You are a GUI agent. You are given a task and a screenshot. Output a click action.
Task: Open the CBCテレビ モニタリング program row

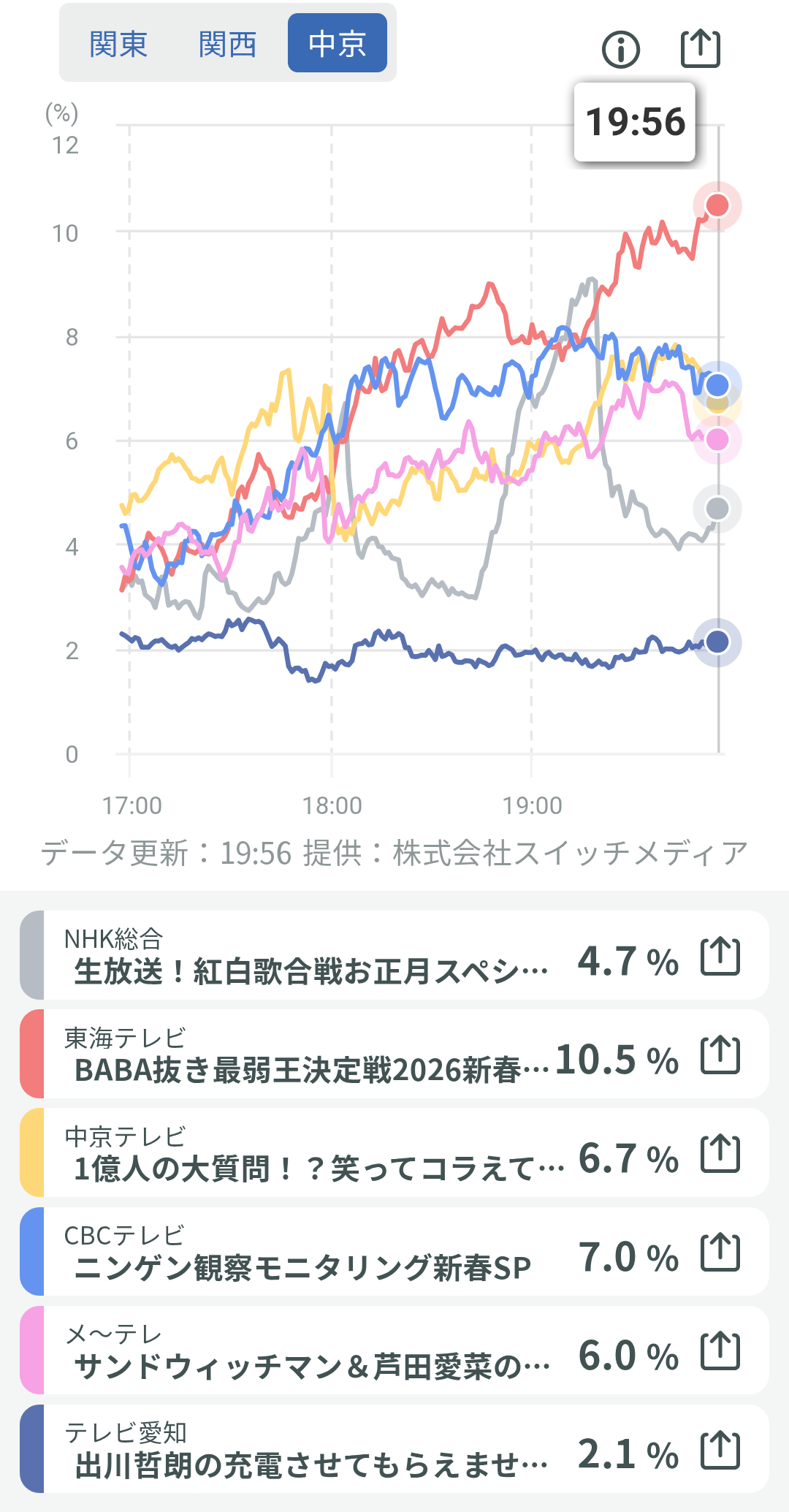coord(307,1252)
